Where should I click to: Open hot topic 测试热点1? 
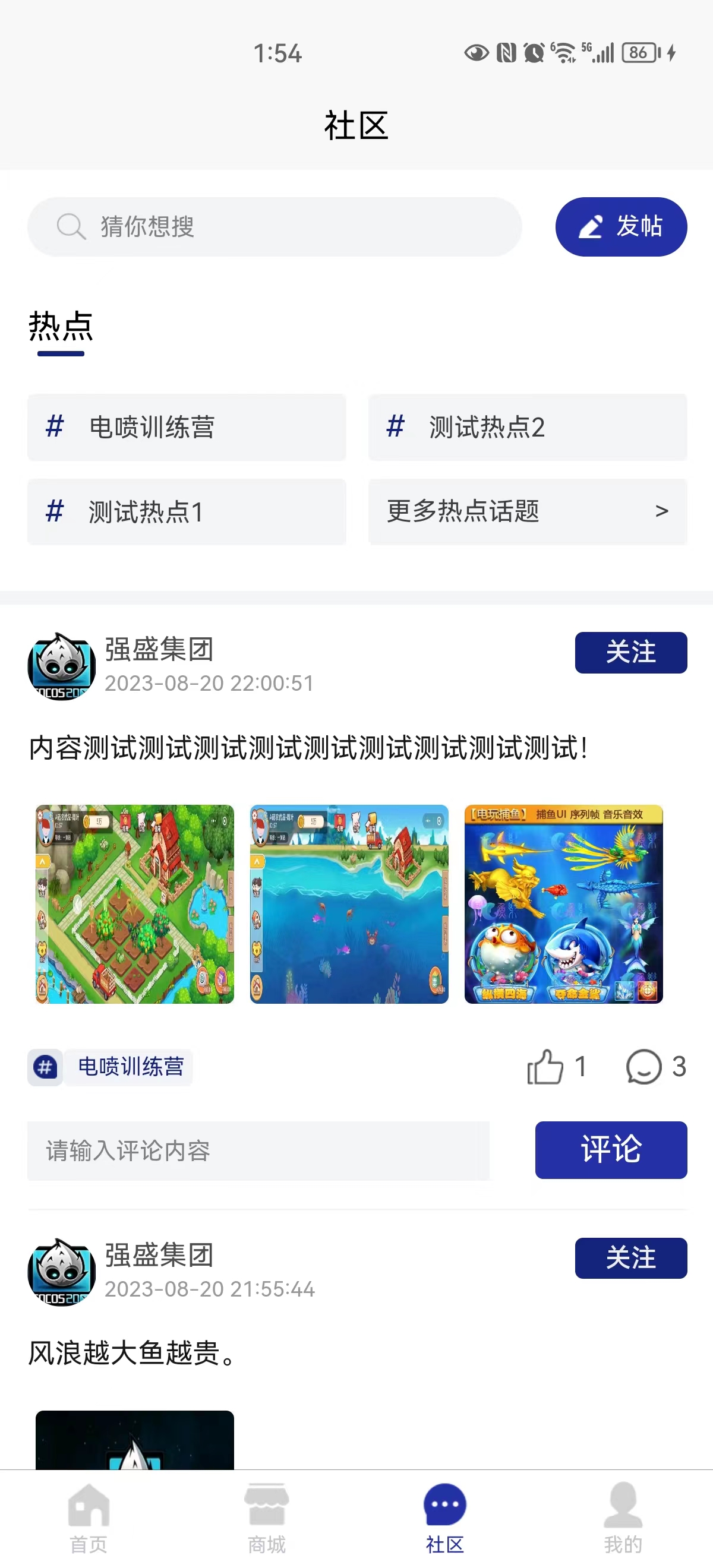point(187,511)
